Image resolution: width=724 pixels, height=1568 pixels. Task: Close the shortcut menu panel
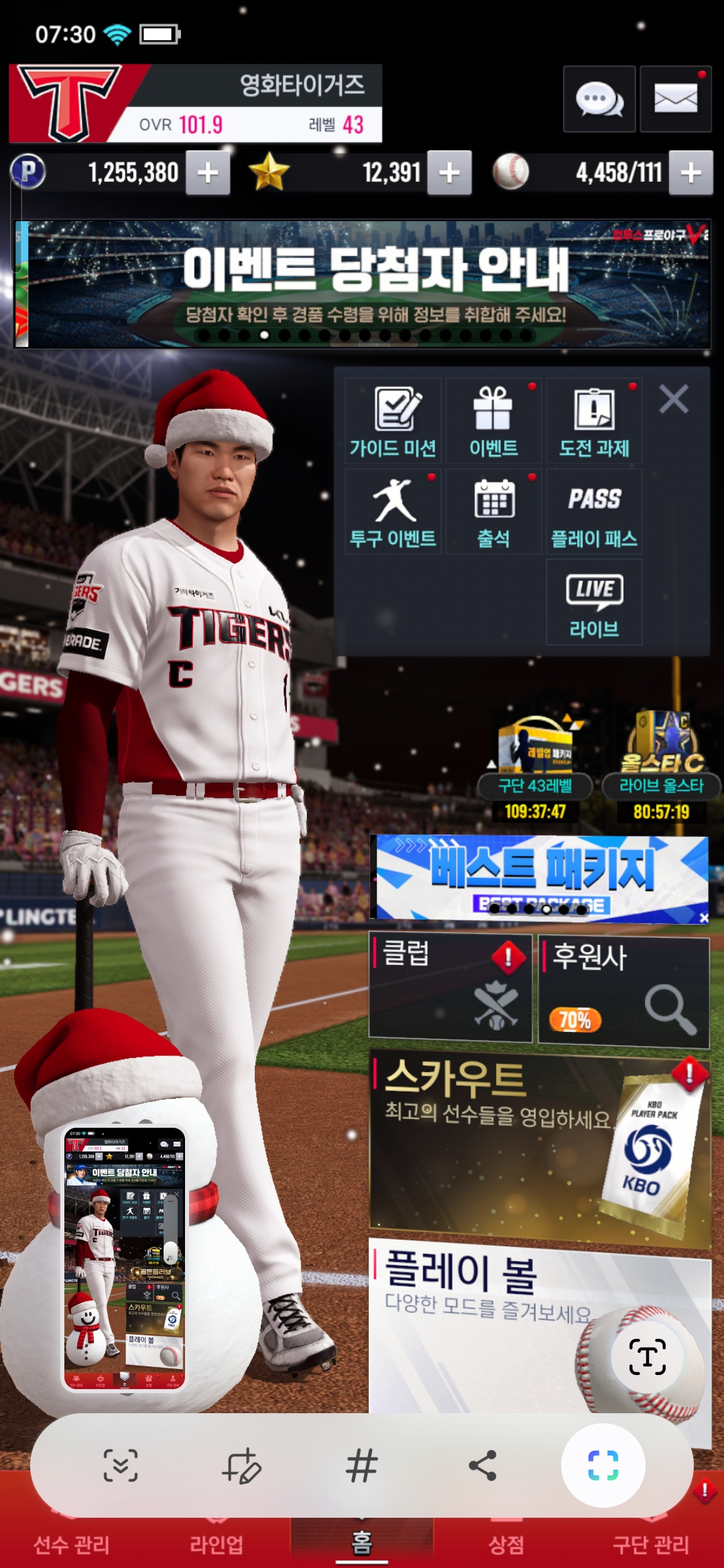[x=673, y=399]
